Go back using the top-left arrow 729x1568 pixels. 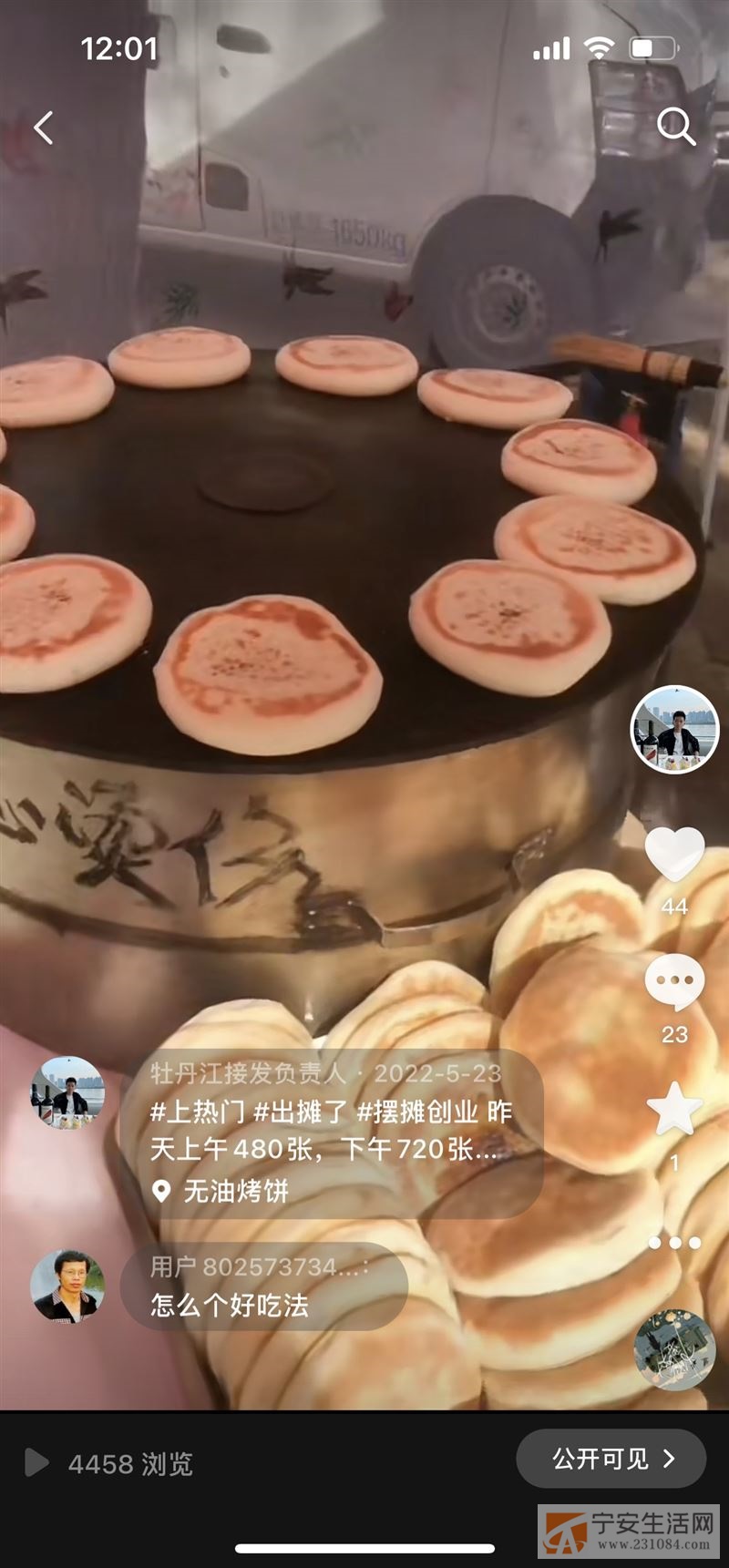point(44,128)
